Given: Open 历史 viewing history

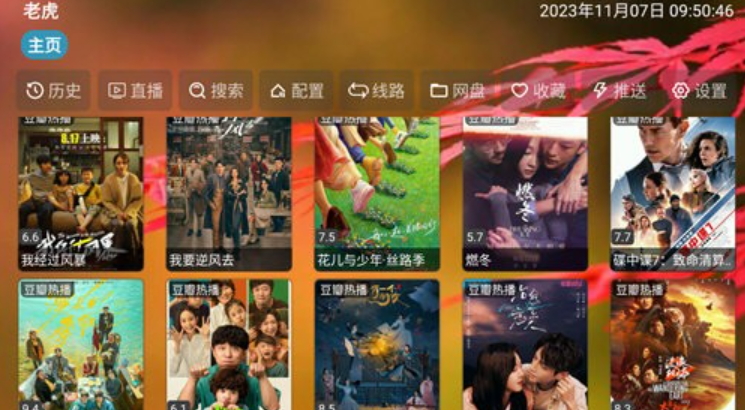Looking at the screenshot, I should click(54, 91).
